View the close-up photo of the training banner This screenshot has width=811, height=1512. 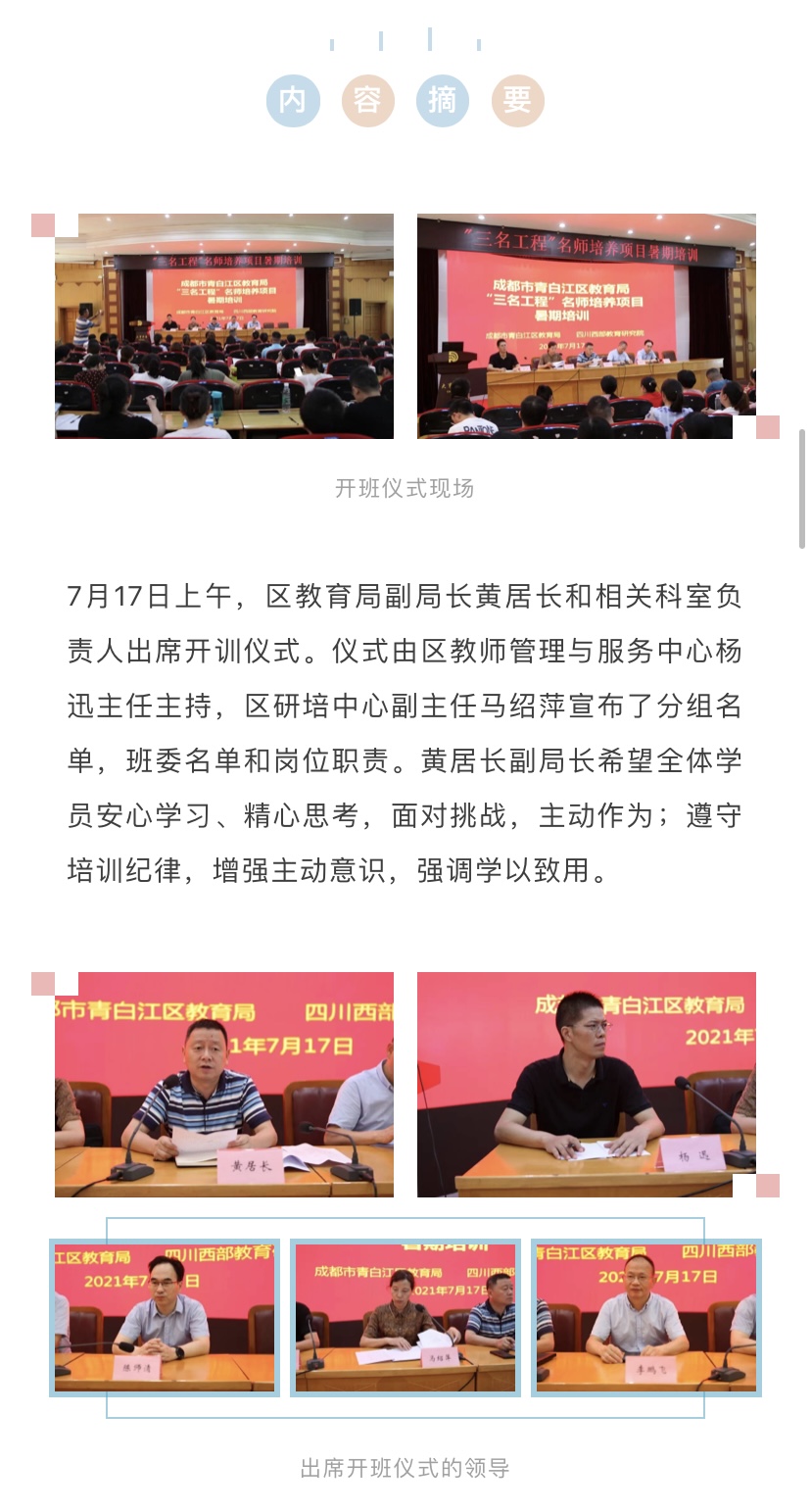tap(586, 325)
